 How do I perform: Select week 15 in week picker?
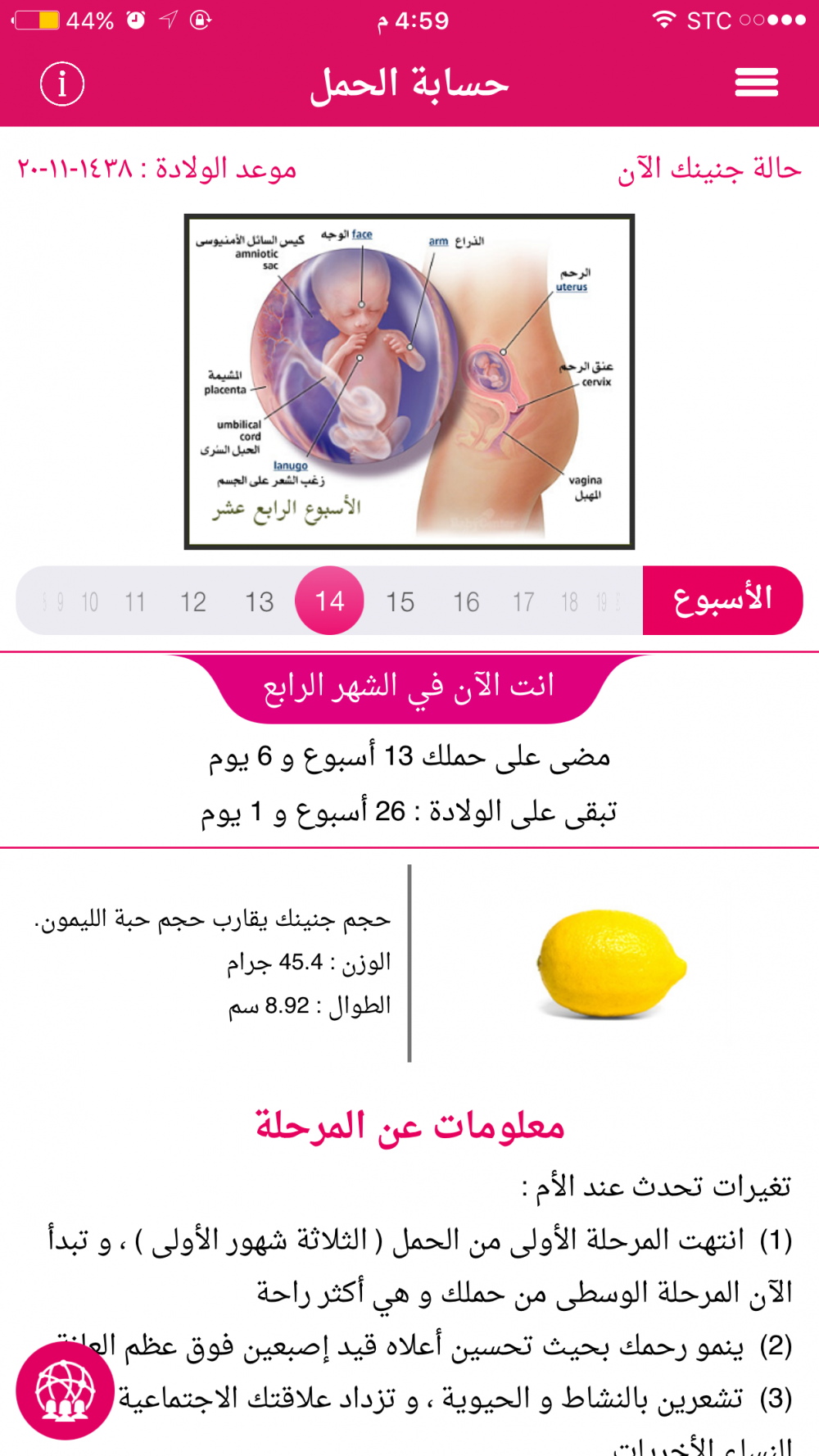click(400, 601)
